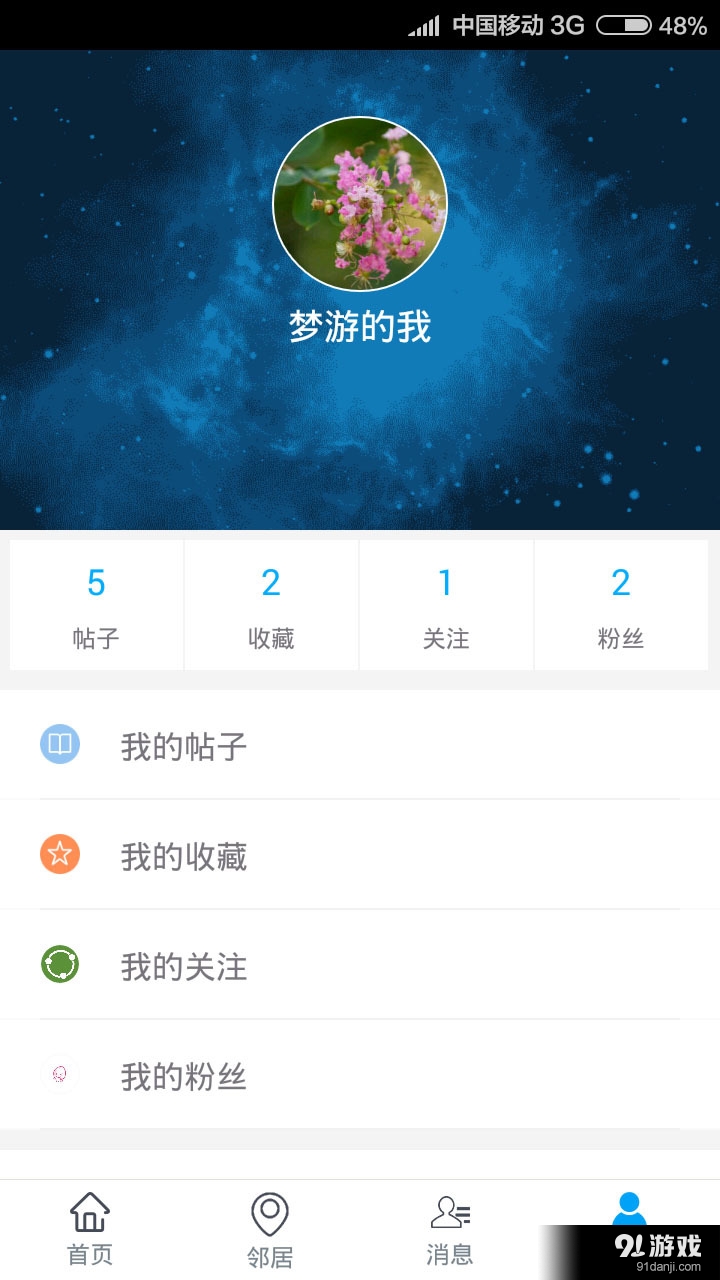Switch to the 消息 tab
Image resolution: width=720 pixels, height=1280 pixels.
click(x=450, y=1230)
